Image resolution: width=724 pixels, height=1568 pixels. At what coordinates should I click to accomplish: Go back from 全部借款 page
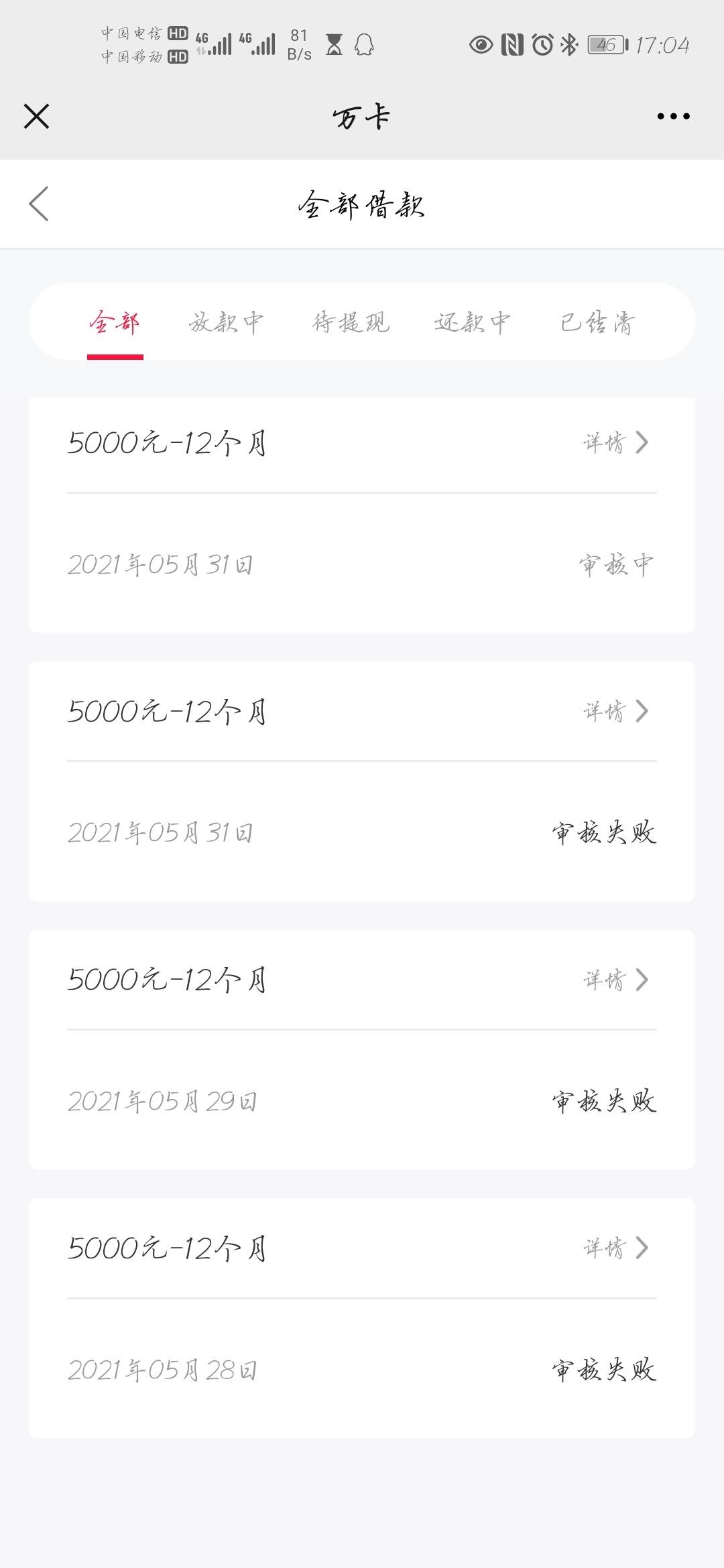coord(39,204)
